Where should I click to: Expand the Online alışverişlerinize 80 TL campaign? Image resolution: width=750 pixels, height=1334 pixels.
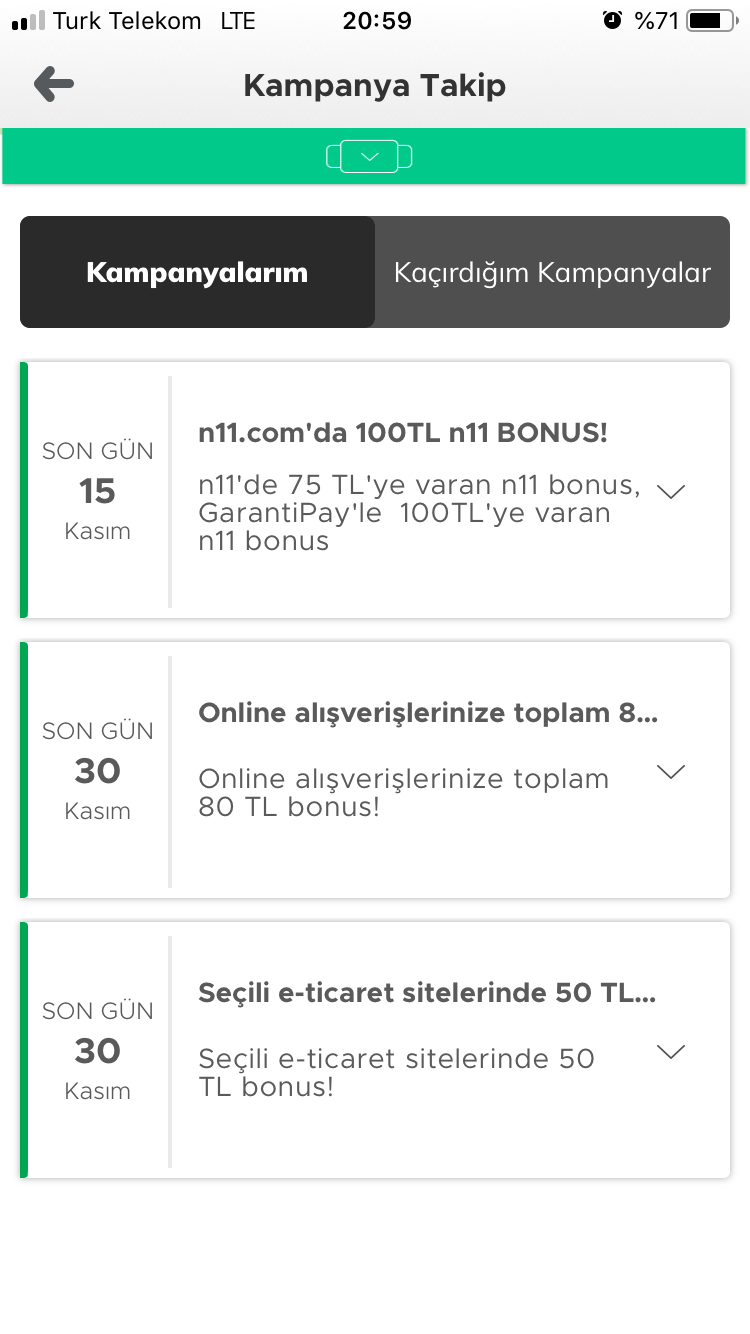669,771
